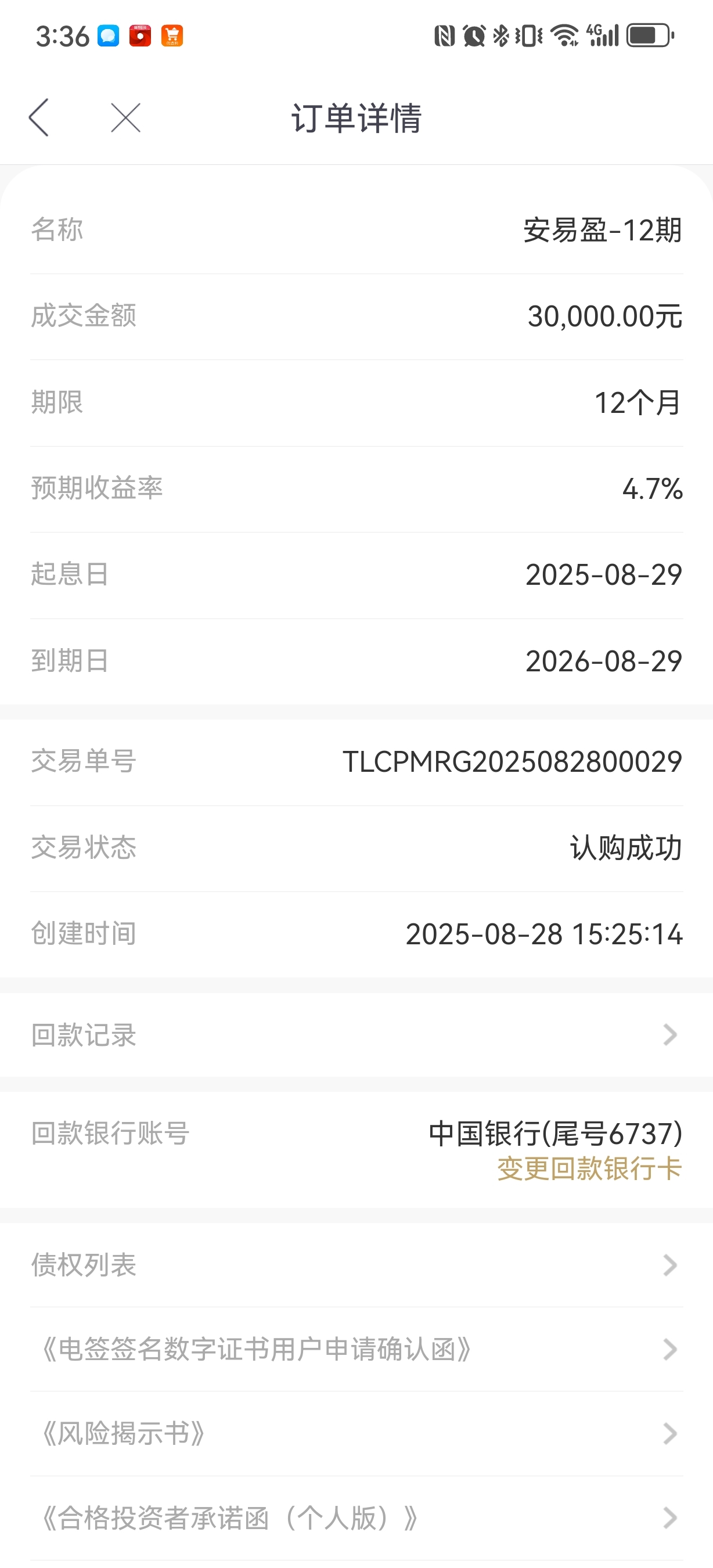This screenshot has height=1568, width=713.
Task: Tap the 变更回款银行卡 link
Action: (x=589, y=1168)
